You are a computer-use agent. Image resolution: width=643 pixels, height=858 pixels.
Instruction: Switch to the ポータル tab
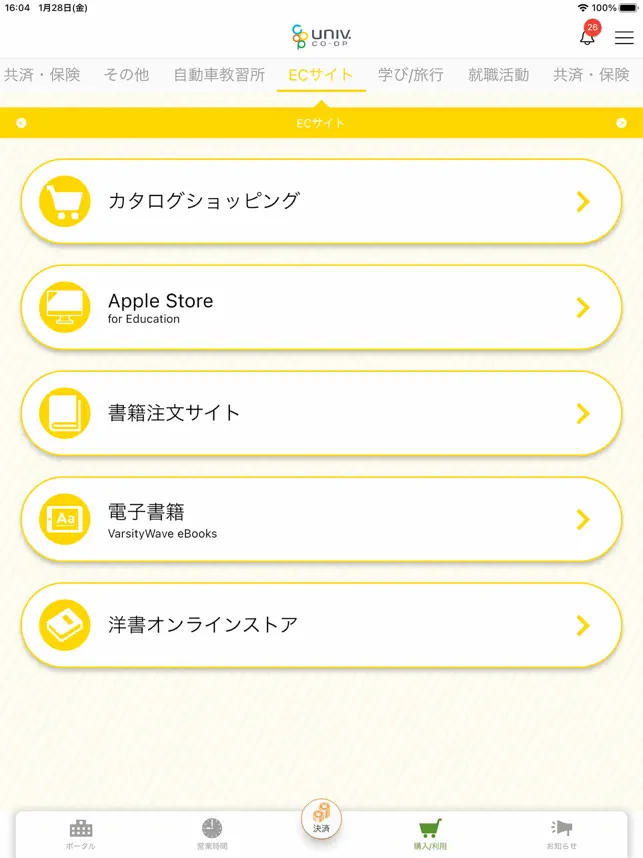(x=81, y=834)
